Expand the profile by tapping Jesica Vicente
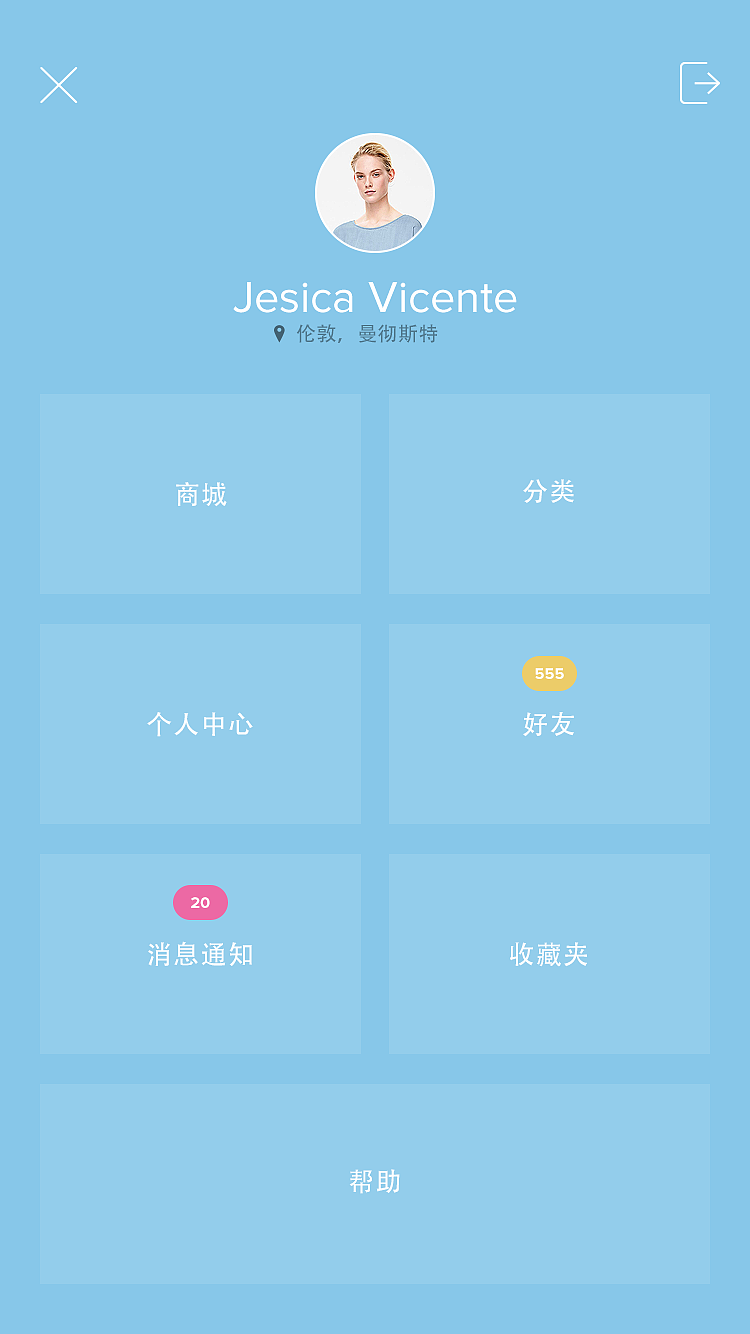The width and height of the screenshot is (750, 1334). [375, 297]
